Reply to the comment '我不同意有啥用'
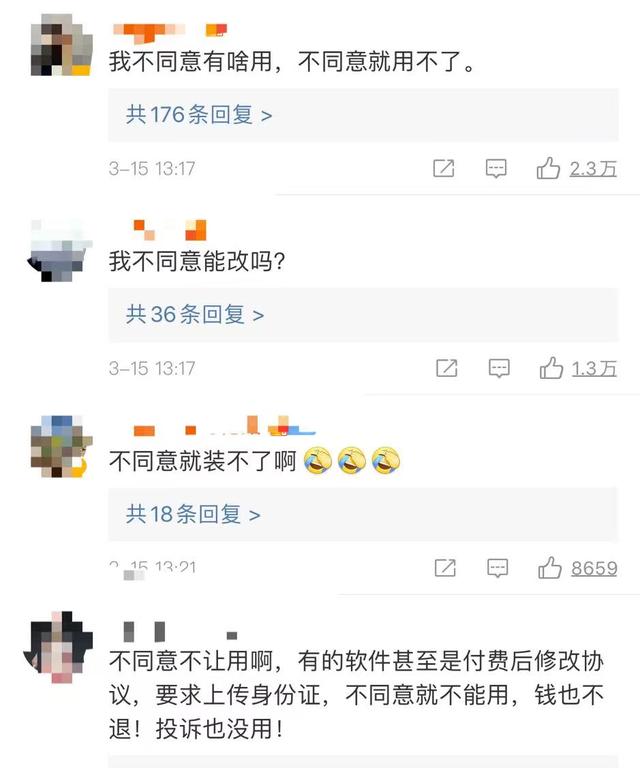The width and height of the screenshot is (640, 768). point(496,169)
